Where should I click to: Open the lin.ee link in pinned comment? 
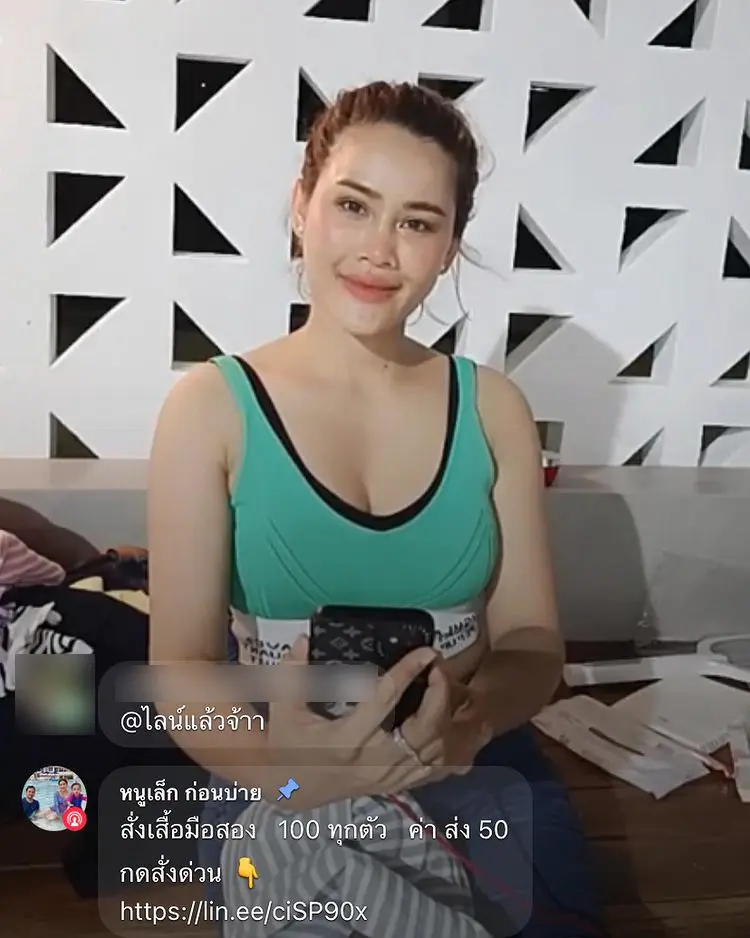(244, 911)
